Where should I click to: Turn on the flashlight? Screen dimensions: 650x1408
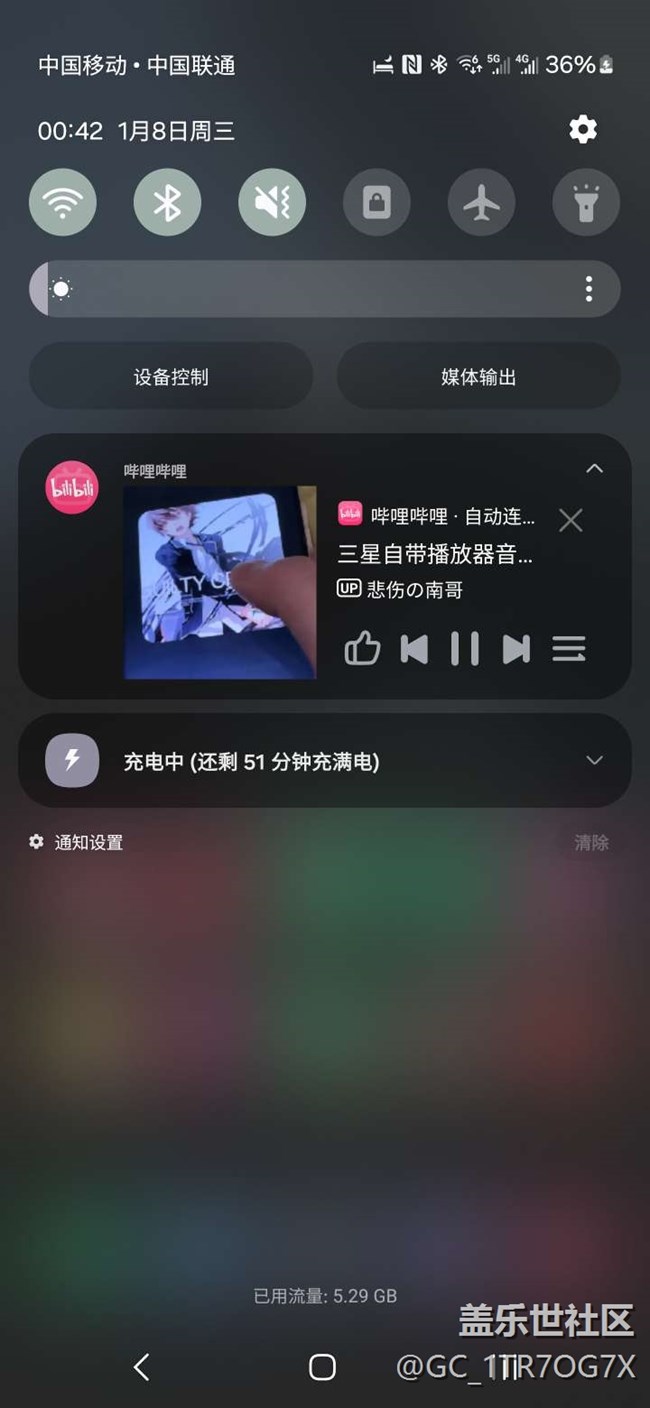(x=586, y=202)
